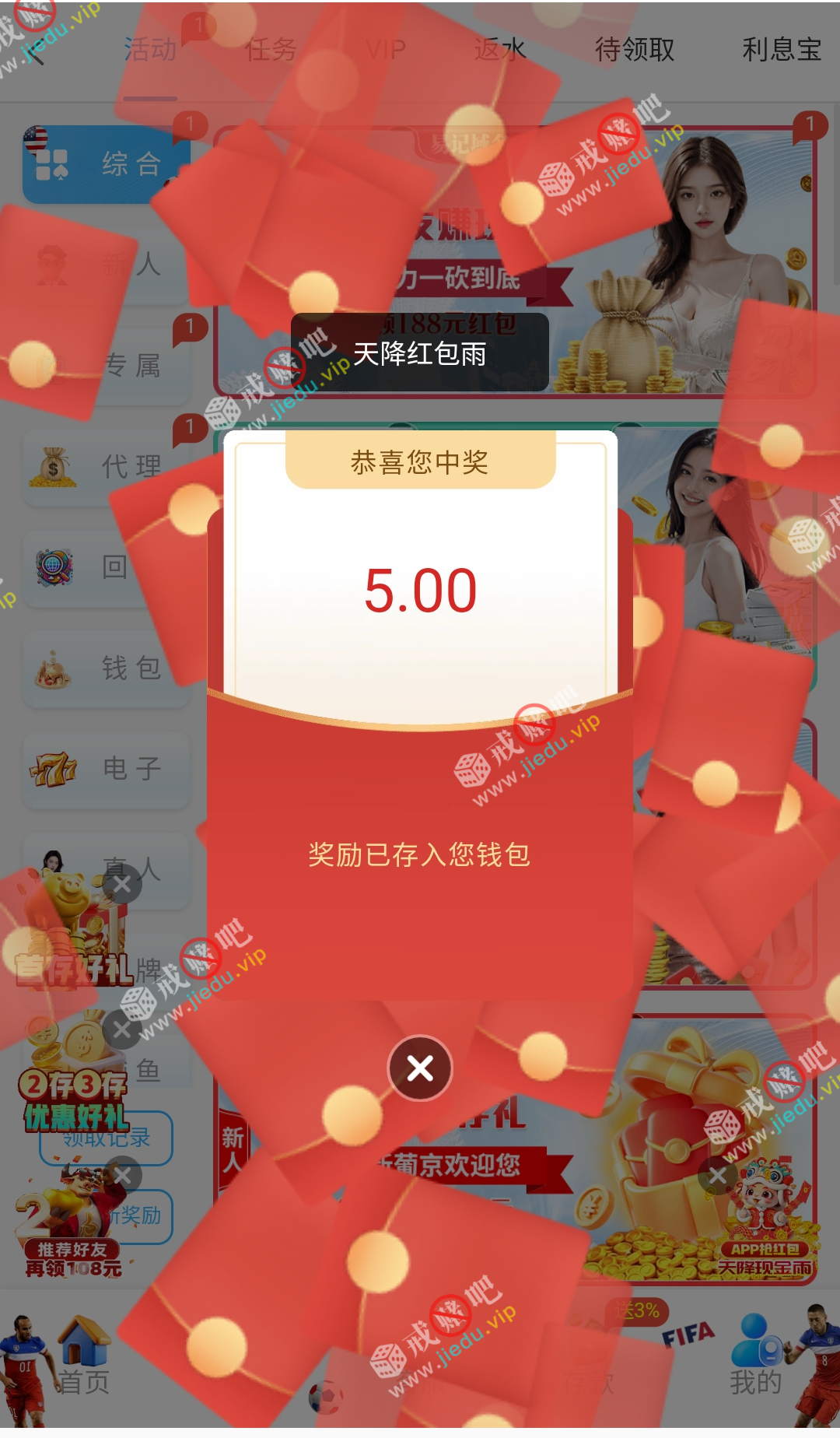This screenshot has height=1438, width=840.
Task: Switch to the 返水 tab
Action: (500, 50)
